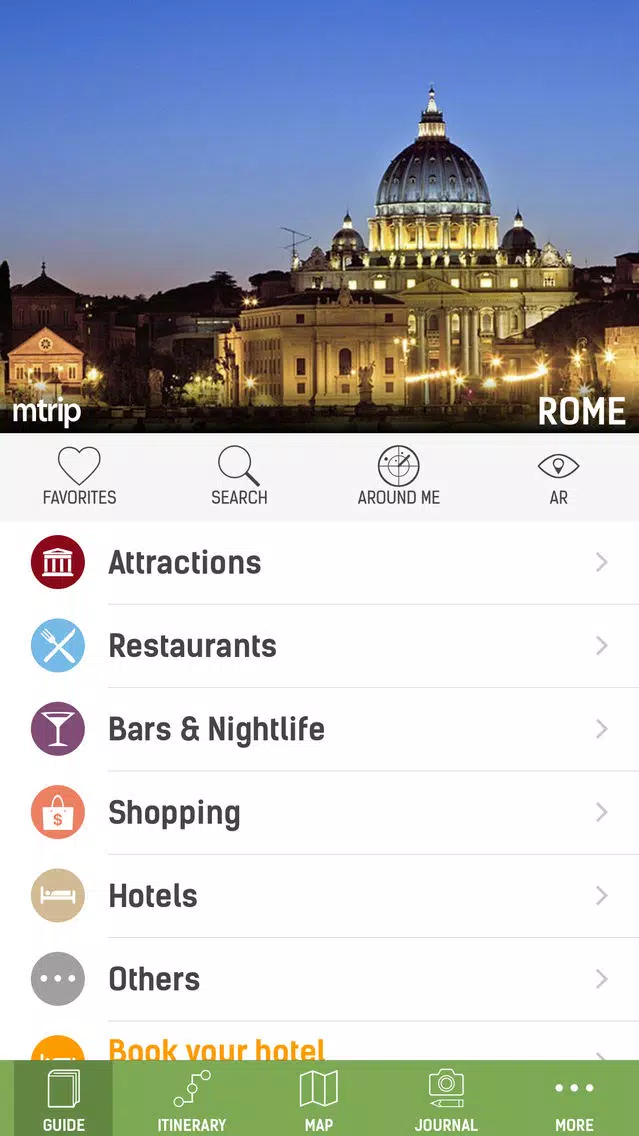Open the Search tool
The width and height of the screenshot is (639, 1136).
[239, 476]
